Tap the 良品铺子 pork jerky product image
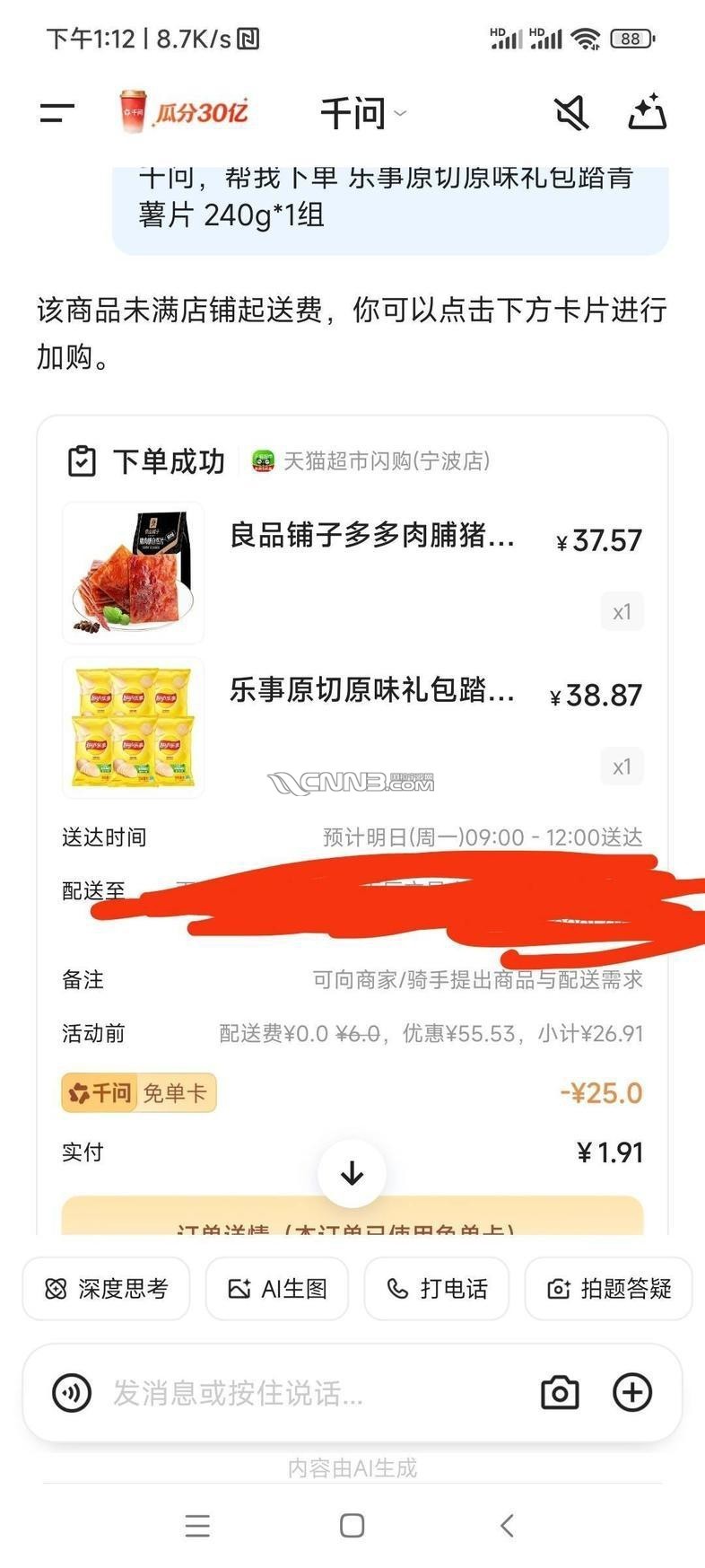The image size is (705, 1568). coord(131,573)
